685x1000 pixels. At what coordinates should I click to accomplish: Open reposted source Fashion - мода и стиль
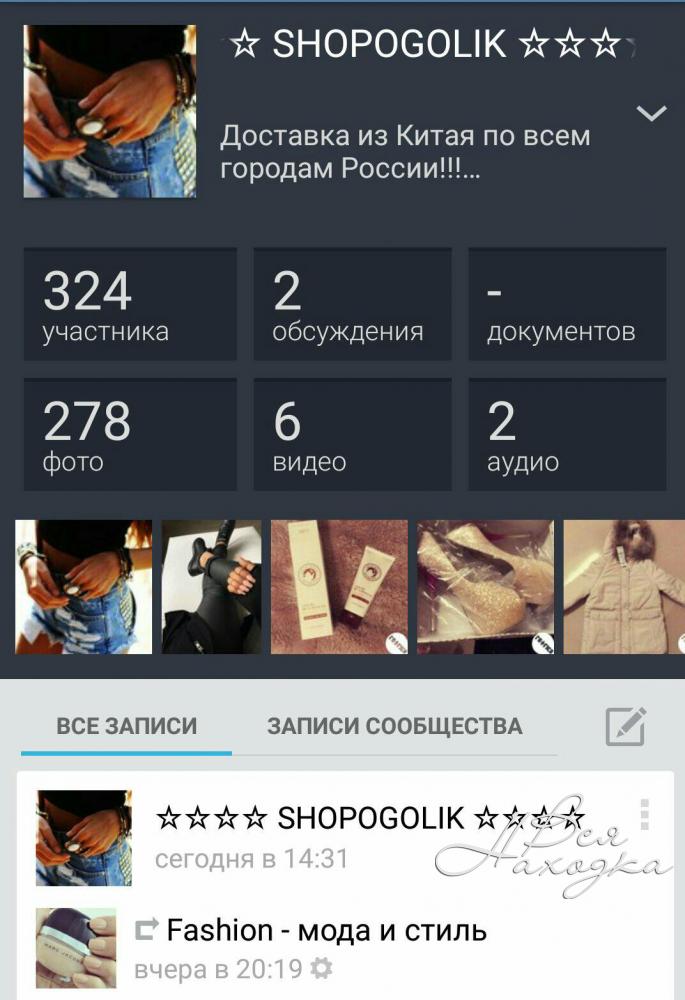(326, 931)
